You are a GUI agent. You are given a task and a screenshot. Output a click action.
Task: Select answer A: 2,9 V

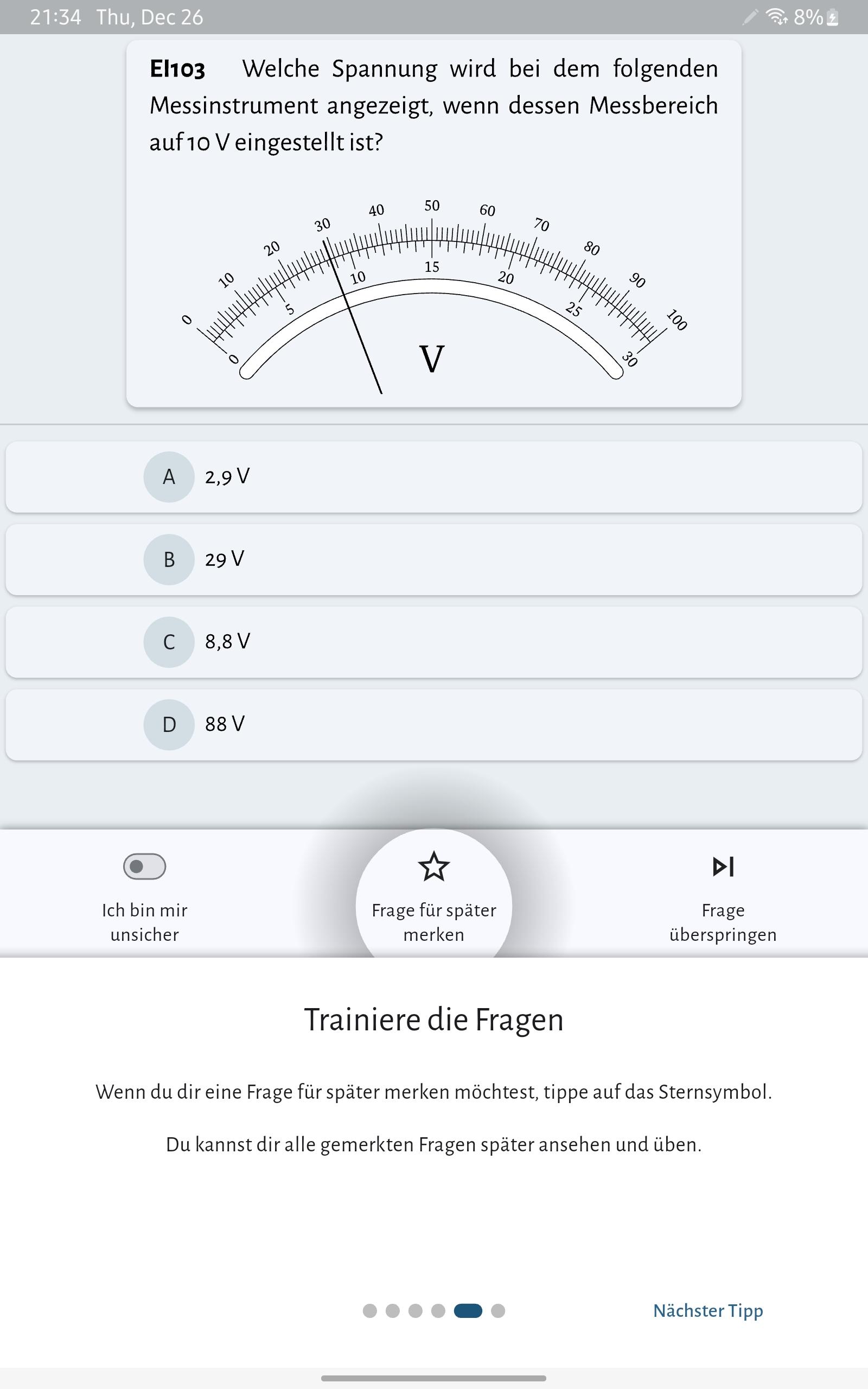433,476
